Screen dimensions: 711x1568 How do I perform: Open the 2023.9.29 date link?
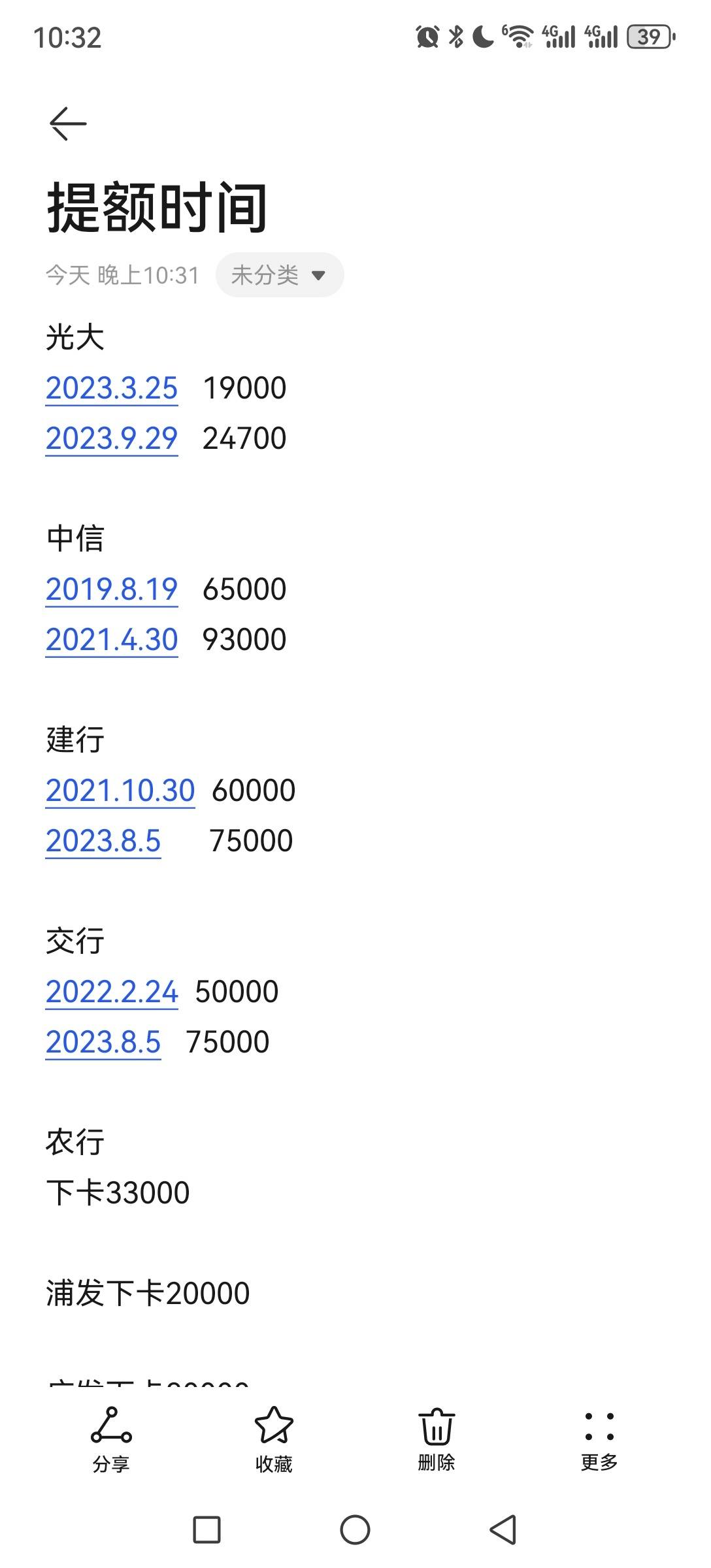112,438
